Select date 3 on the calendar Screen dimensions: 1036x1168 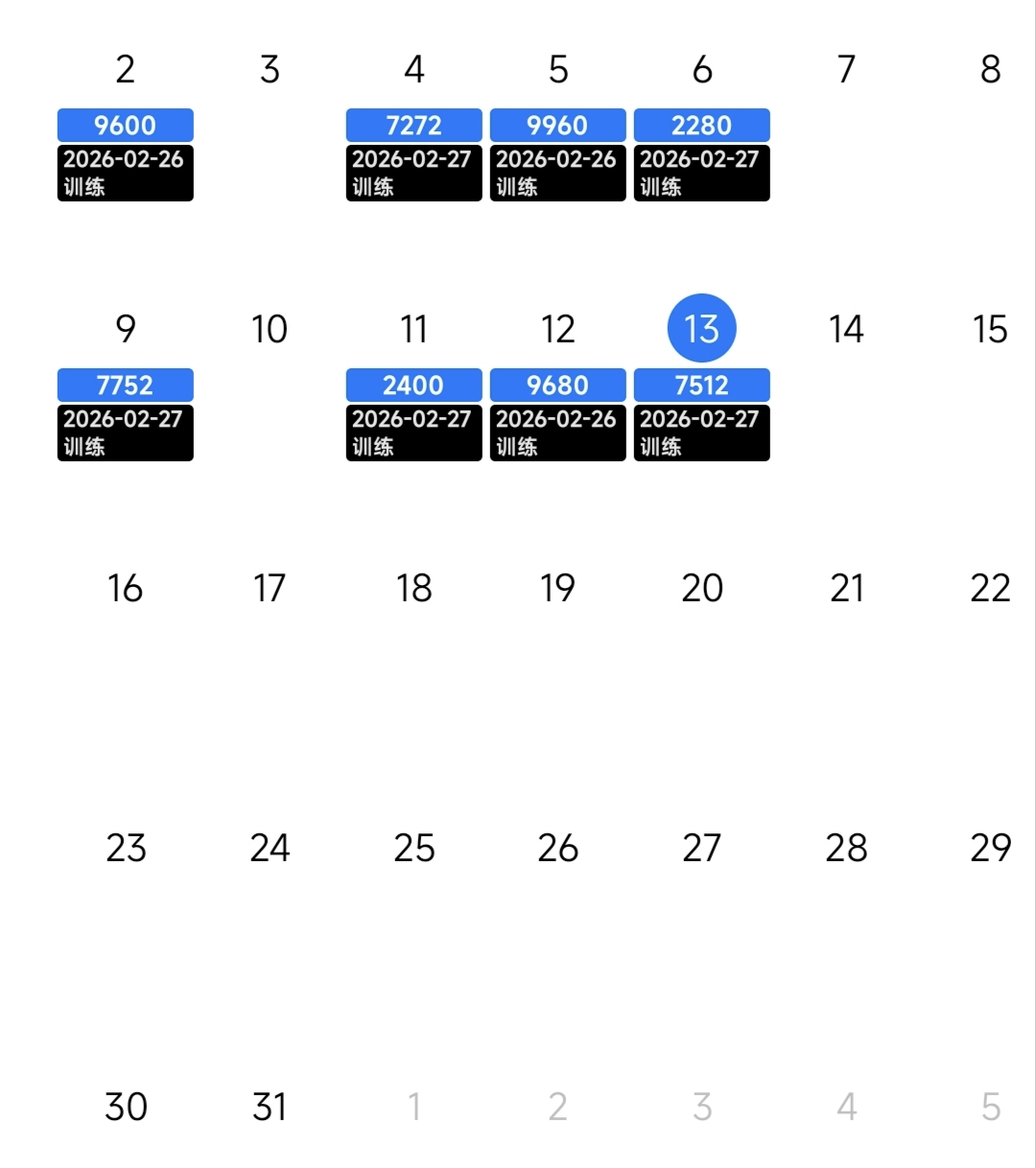point(270,69)
